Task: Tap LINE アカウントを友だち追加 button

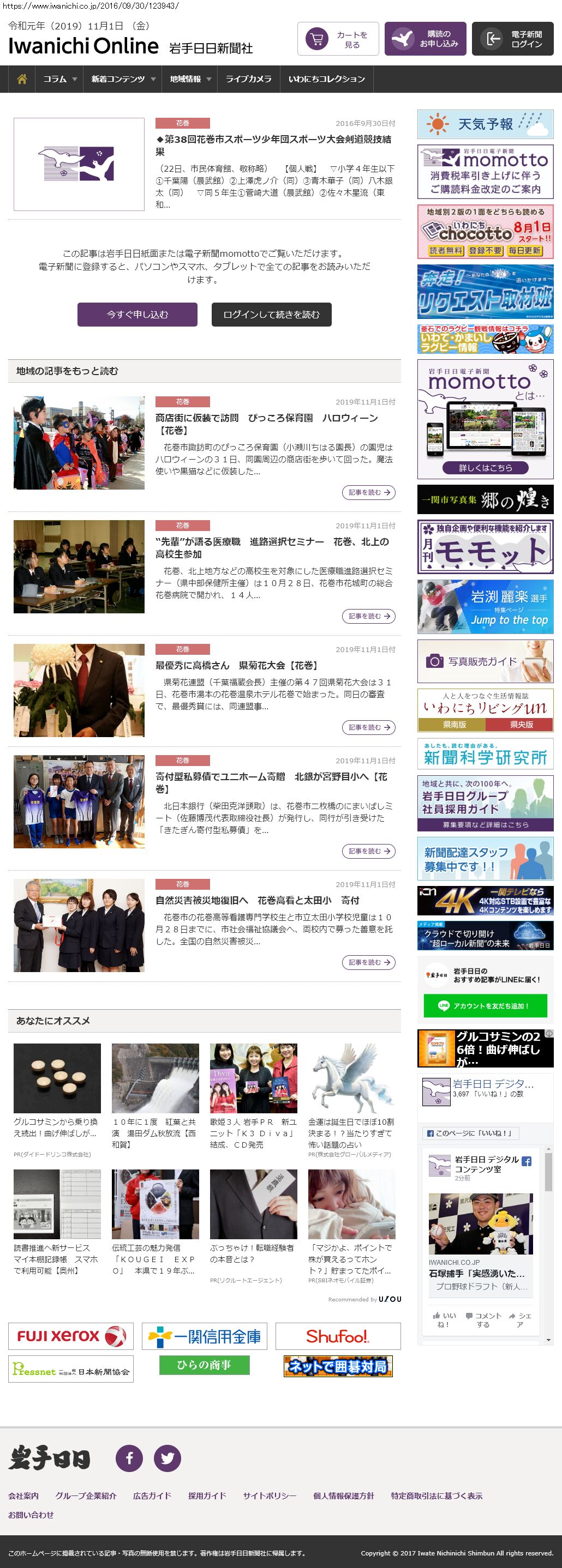Action: point(485,1006)
